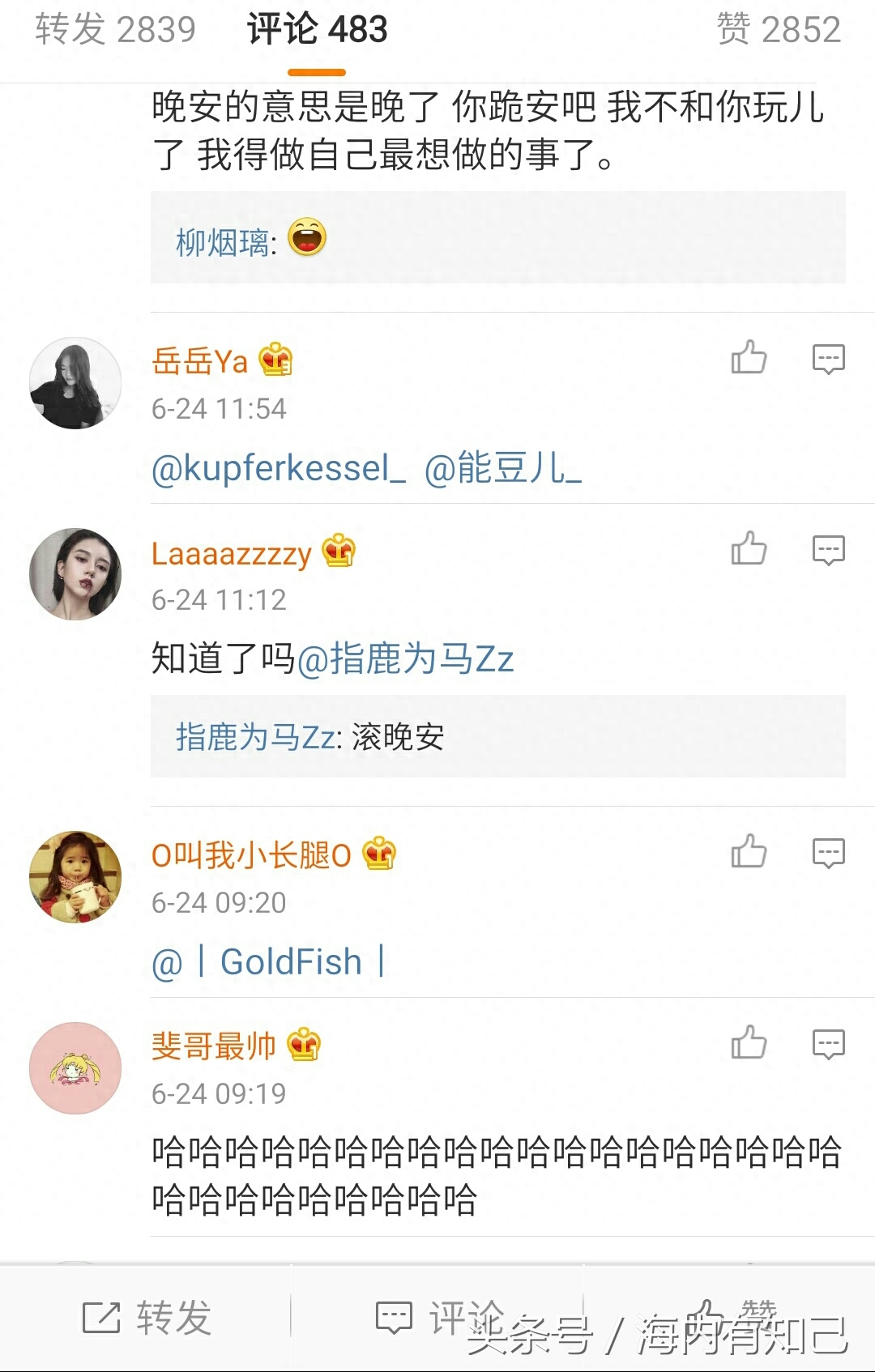Image resolution: width=875 pixels, height=1372 pixels.
Task: Like Laaaazzzzy's comment
Action: coord(749,548)
